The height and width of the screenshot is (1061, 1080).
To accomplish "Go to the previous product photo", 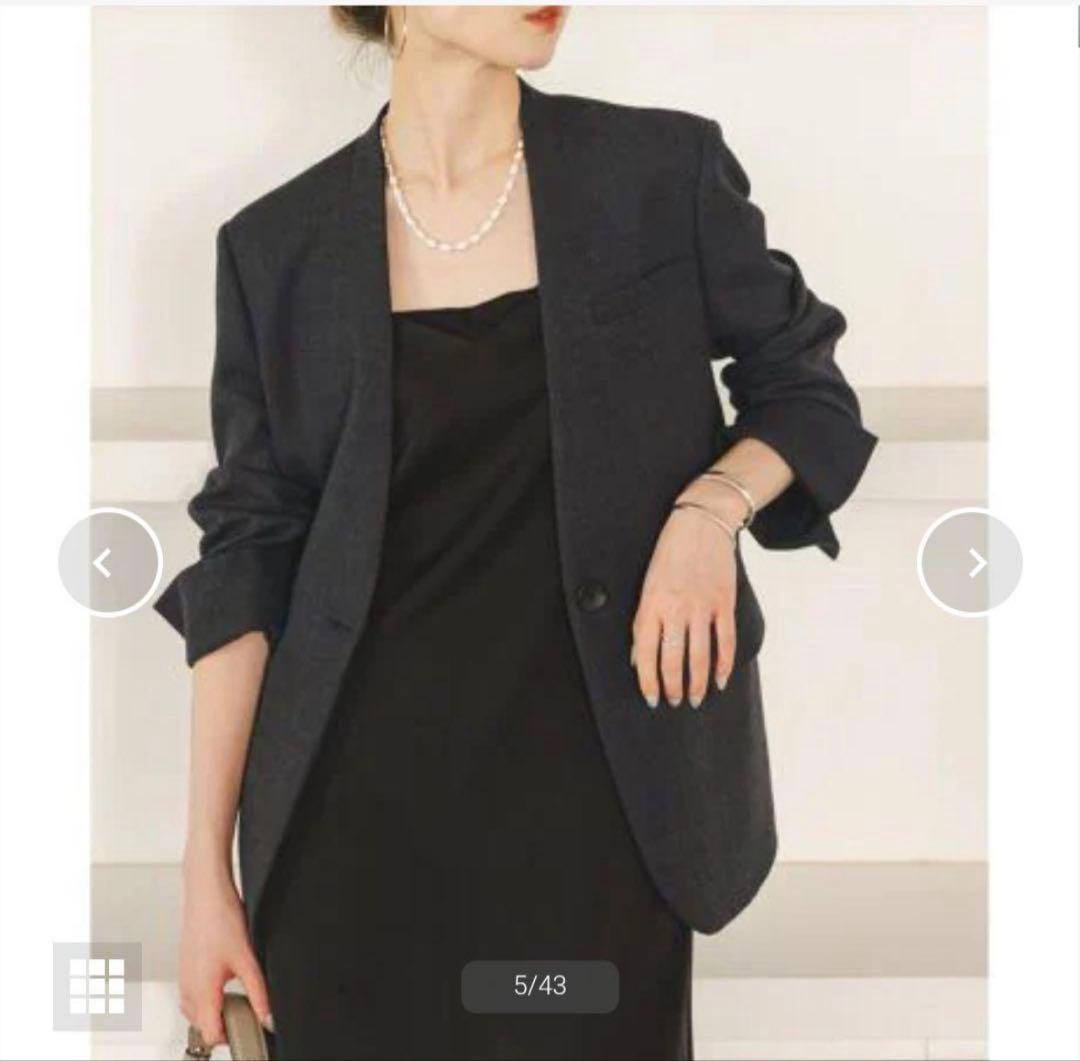I will point(109,562).
